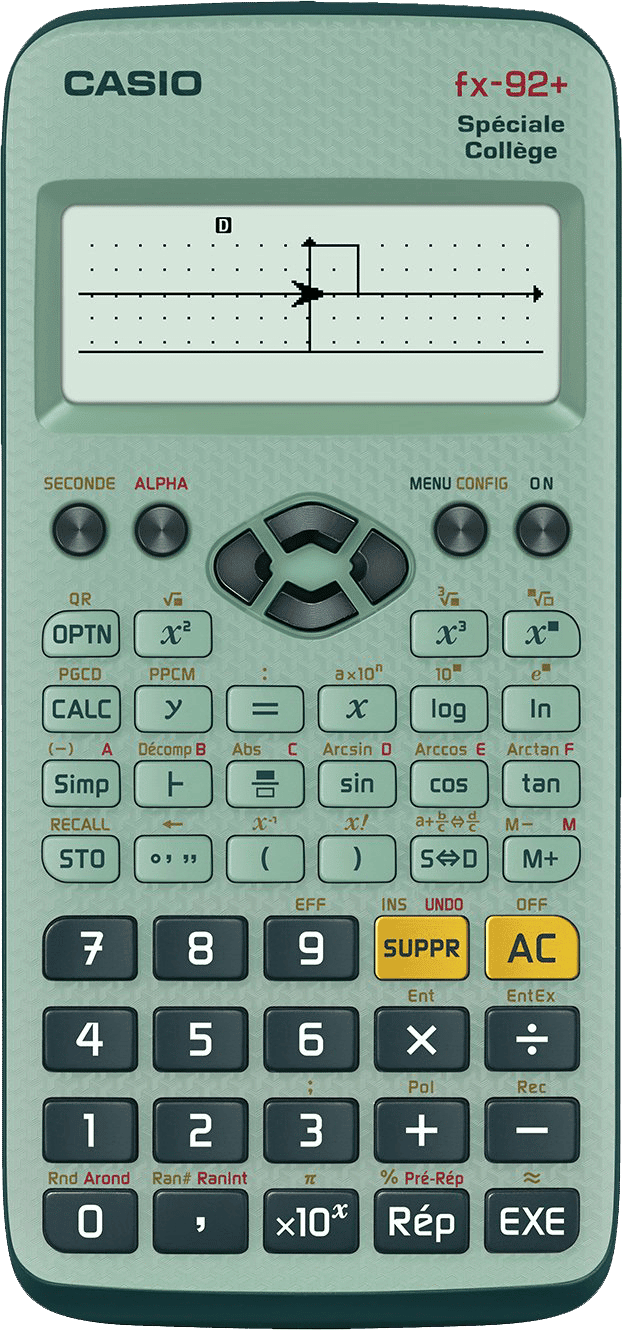622x1330 pixels.
Task: Tap the multiplication × key
Action: click(421, 1039)
